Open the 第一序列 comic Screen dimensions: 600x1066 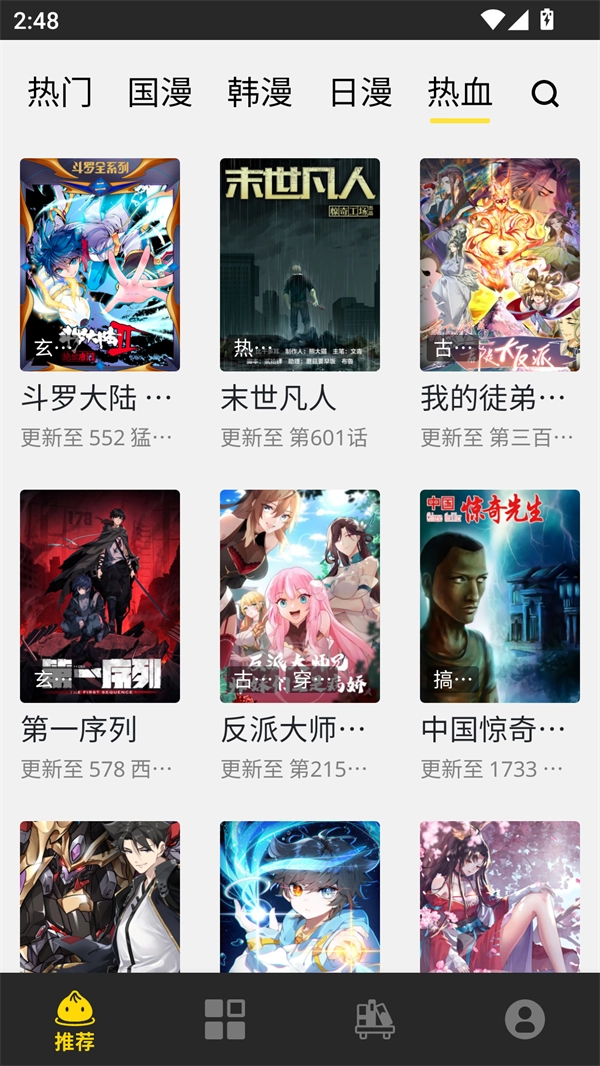(100, 596)
